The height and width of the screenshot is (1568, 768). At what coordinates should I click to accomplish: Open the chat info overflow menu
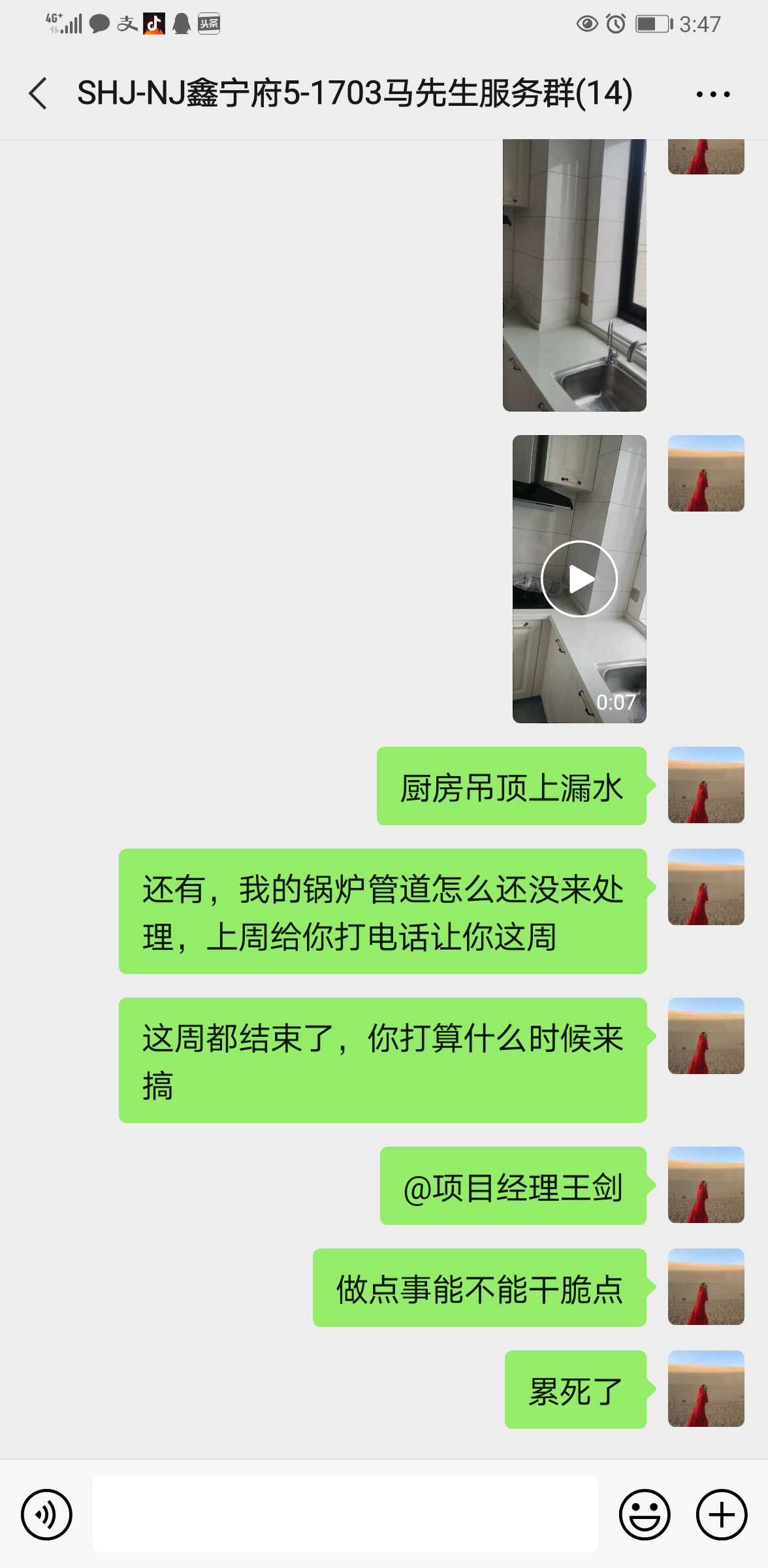coord(712,94)
